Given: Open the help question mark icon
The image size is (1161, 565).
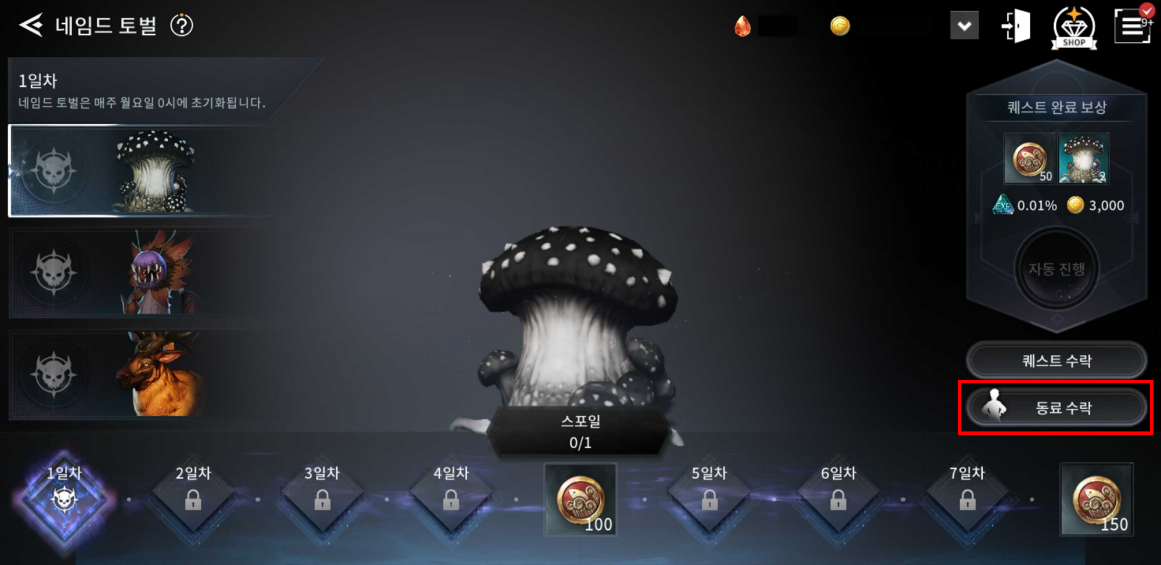Looking at the screenshot, I should click(x=181, y=26).
